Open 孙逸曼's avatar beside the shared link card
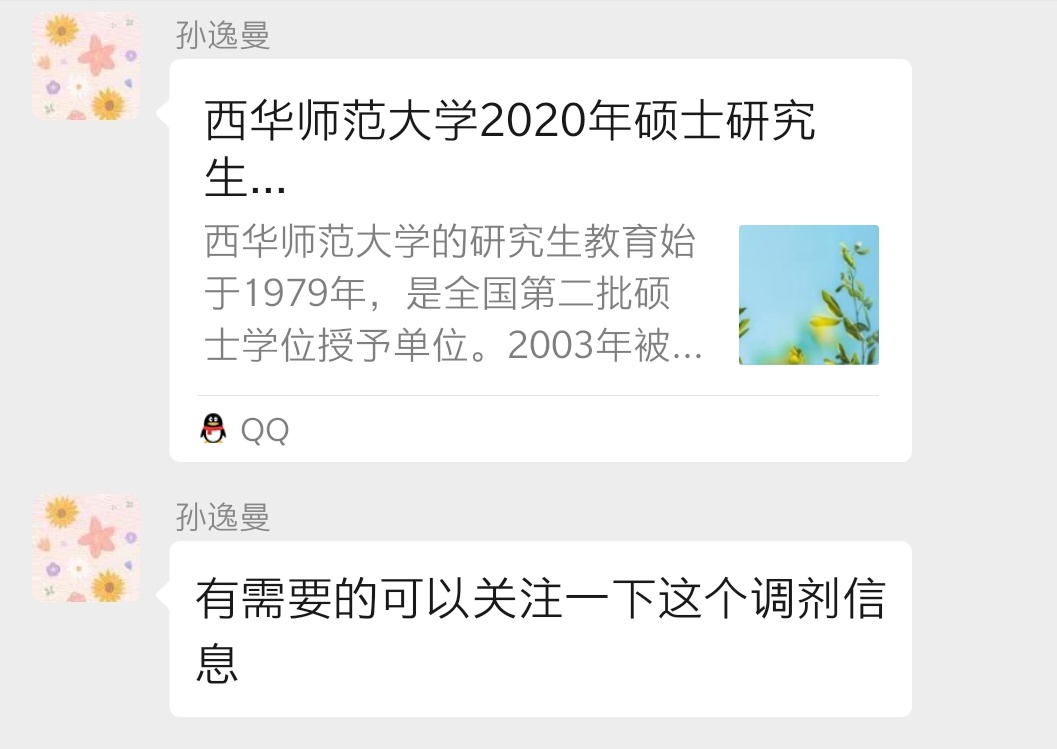Viewport: 1057px width, 749px height. click(x=85, y=66)
